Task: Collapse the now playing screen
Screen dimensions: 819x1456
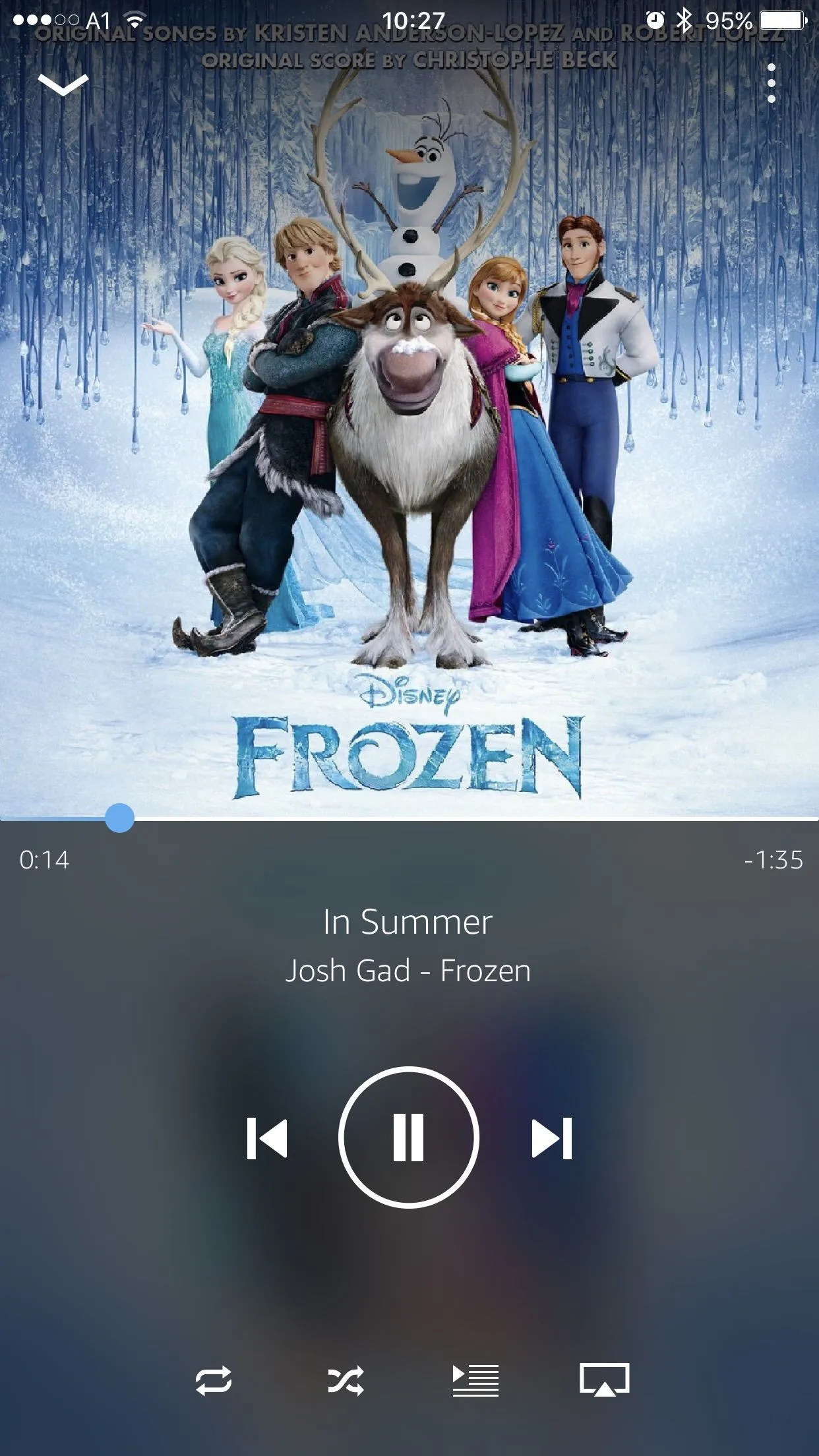Action: click(x=63, y=84)
